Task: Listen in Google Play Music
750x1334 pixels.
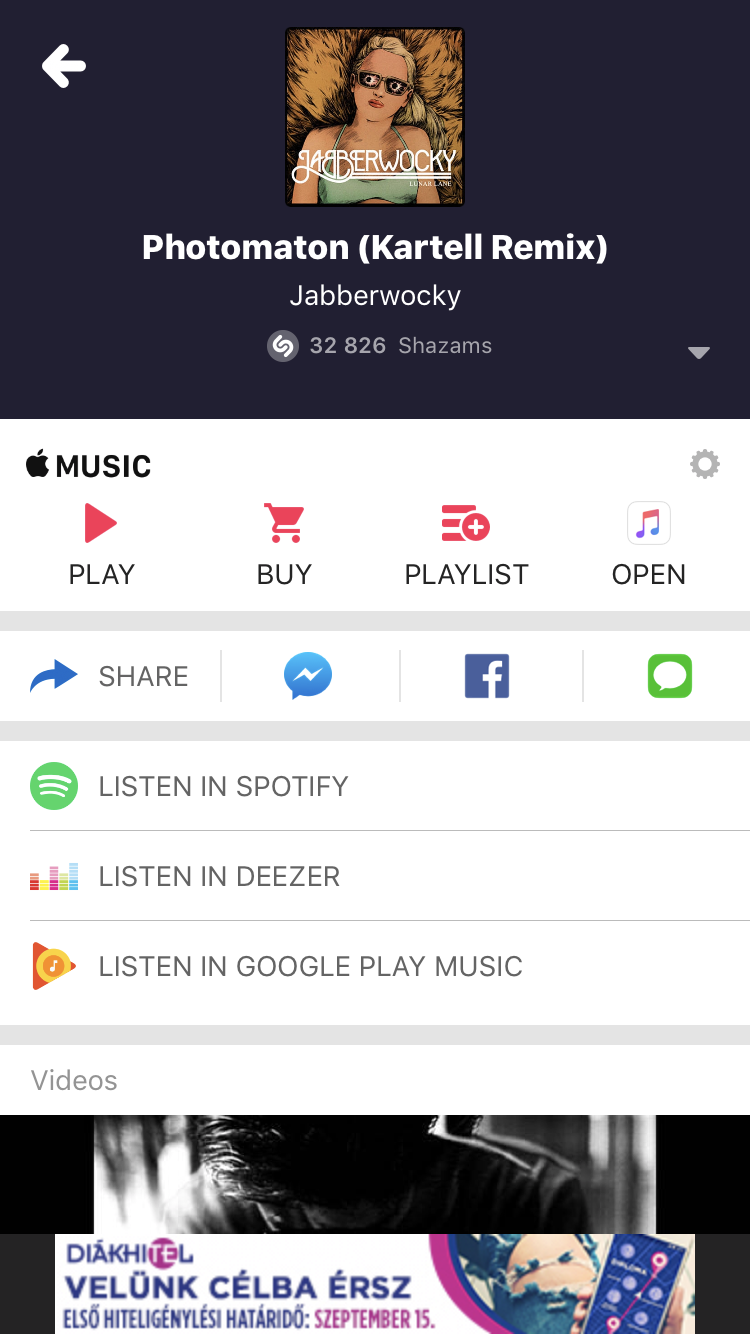Action: click(x=310, y=966)
